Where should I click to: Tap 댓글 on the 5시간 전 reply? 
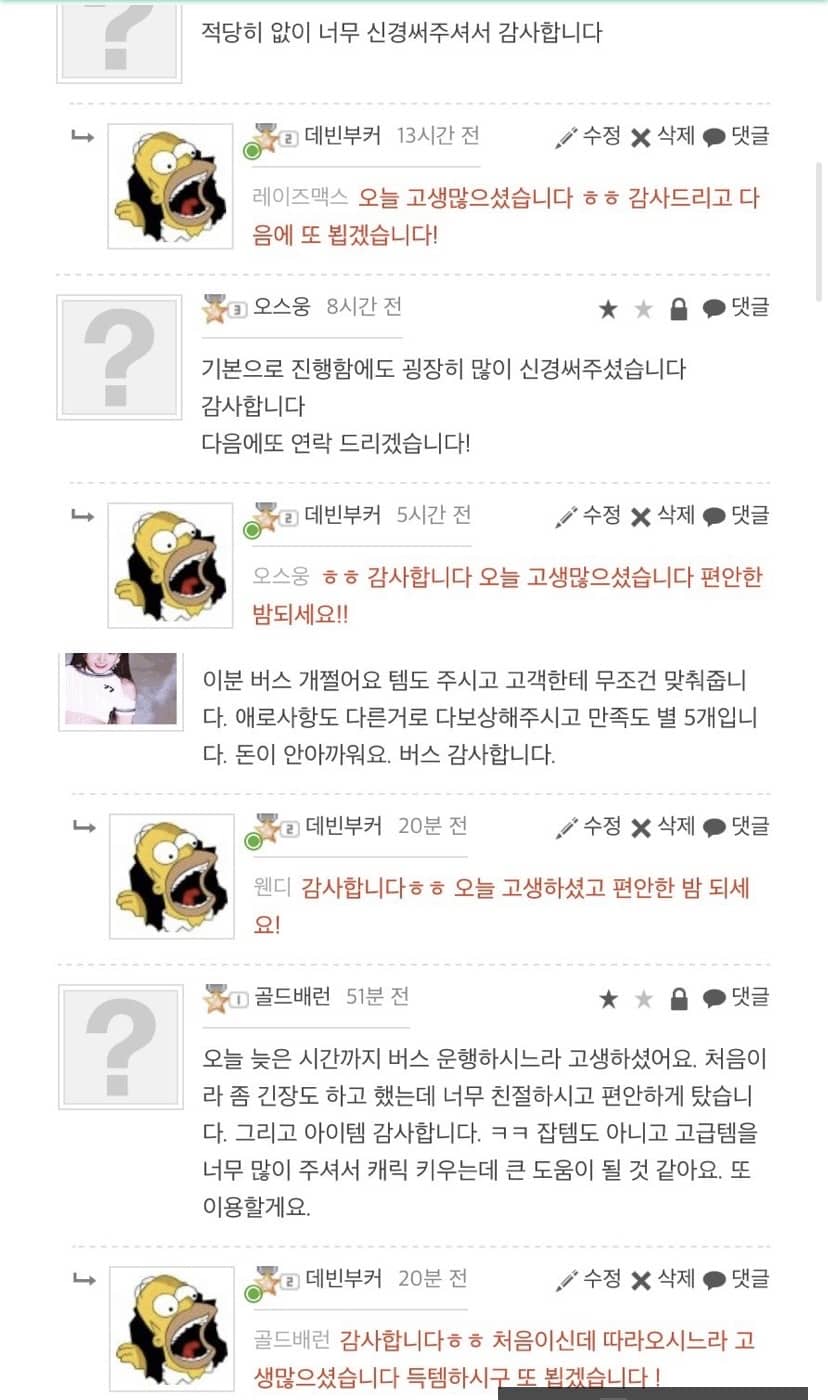click(736, 516)
